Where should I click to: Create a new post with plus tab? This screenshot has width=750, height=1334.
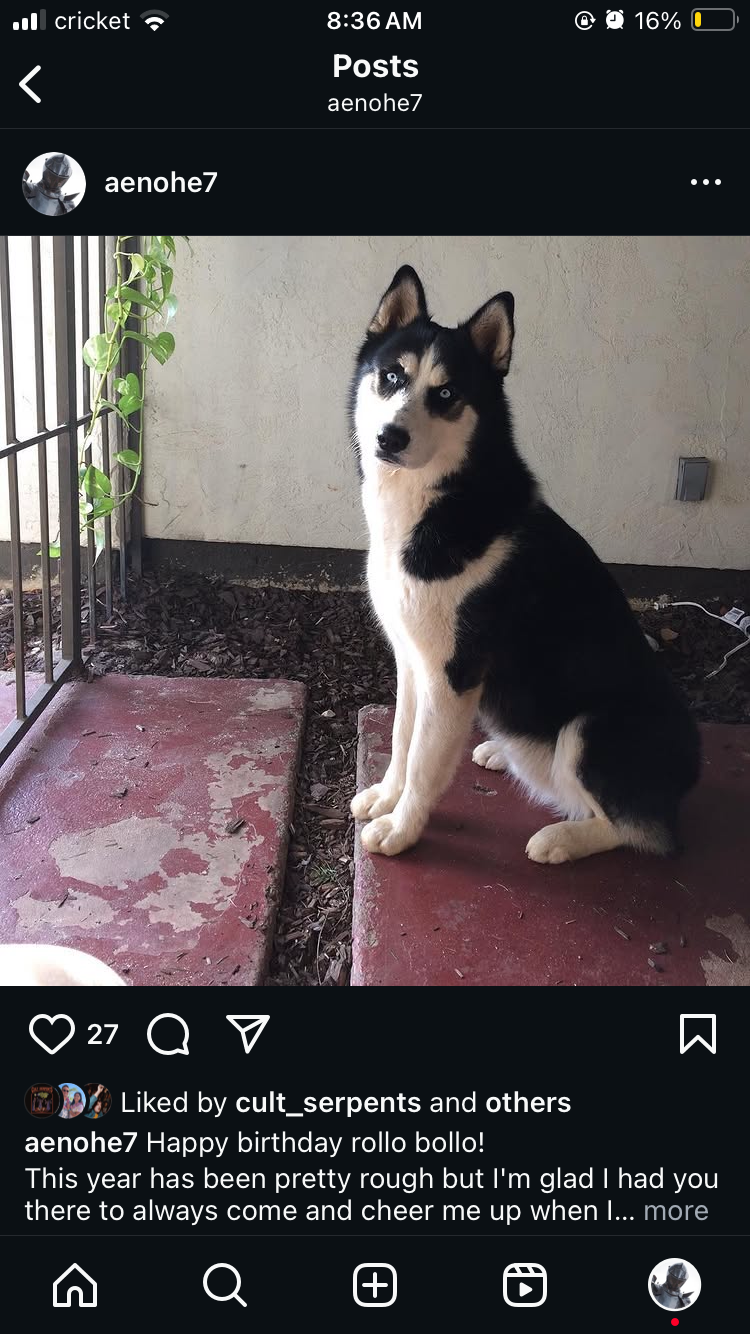point(375,1285)
